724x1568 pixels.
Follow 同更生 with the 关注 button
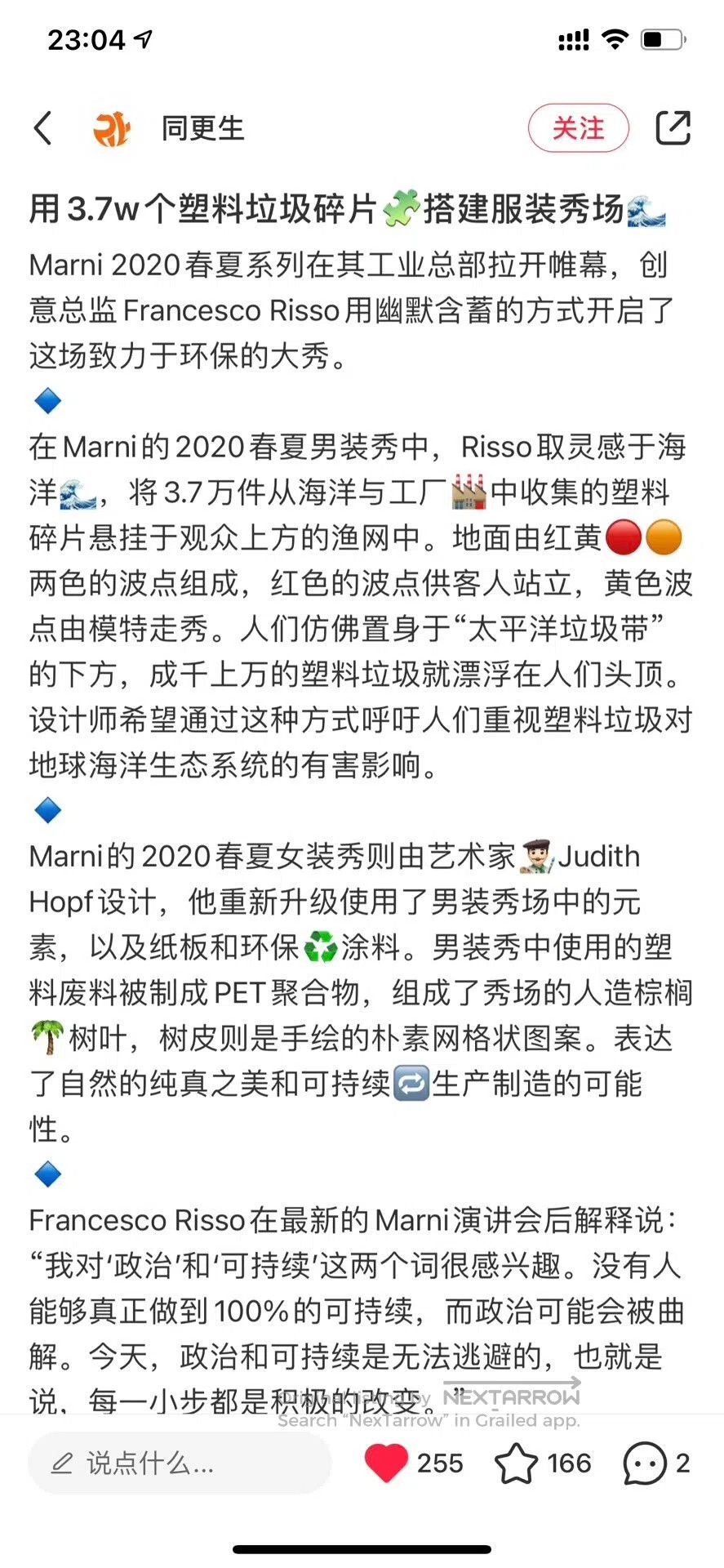click(x=578, y=128)
